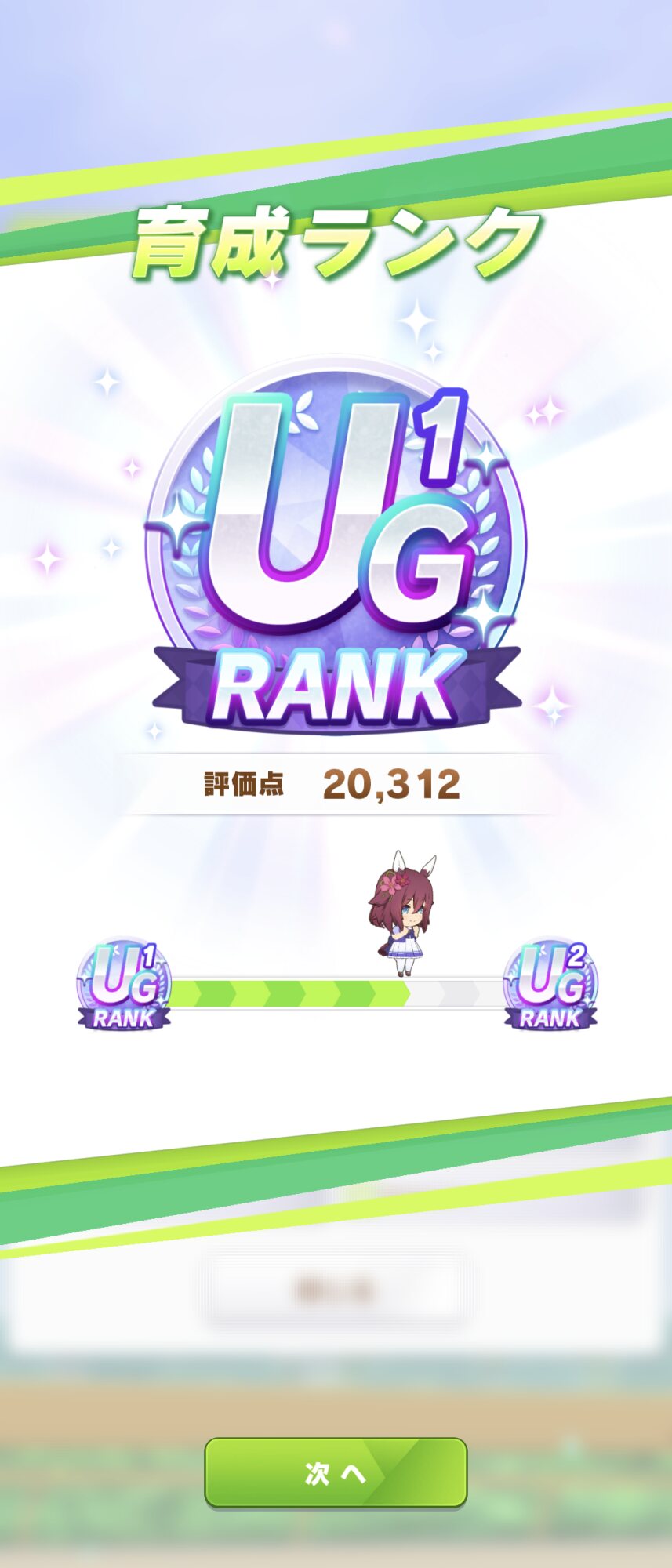Tap the green 次へ button
Screen dimensions: 672x1568
click(336, 1472)
